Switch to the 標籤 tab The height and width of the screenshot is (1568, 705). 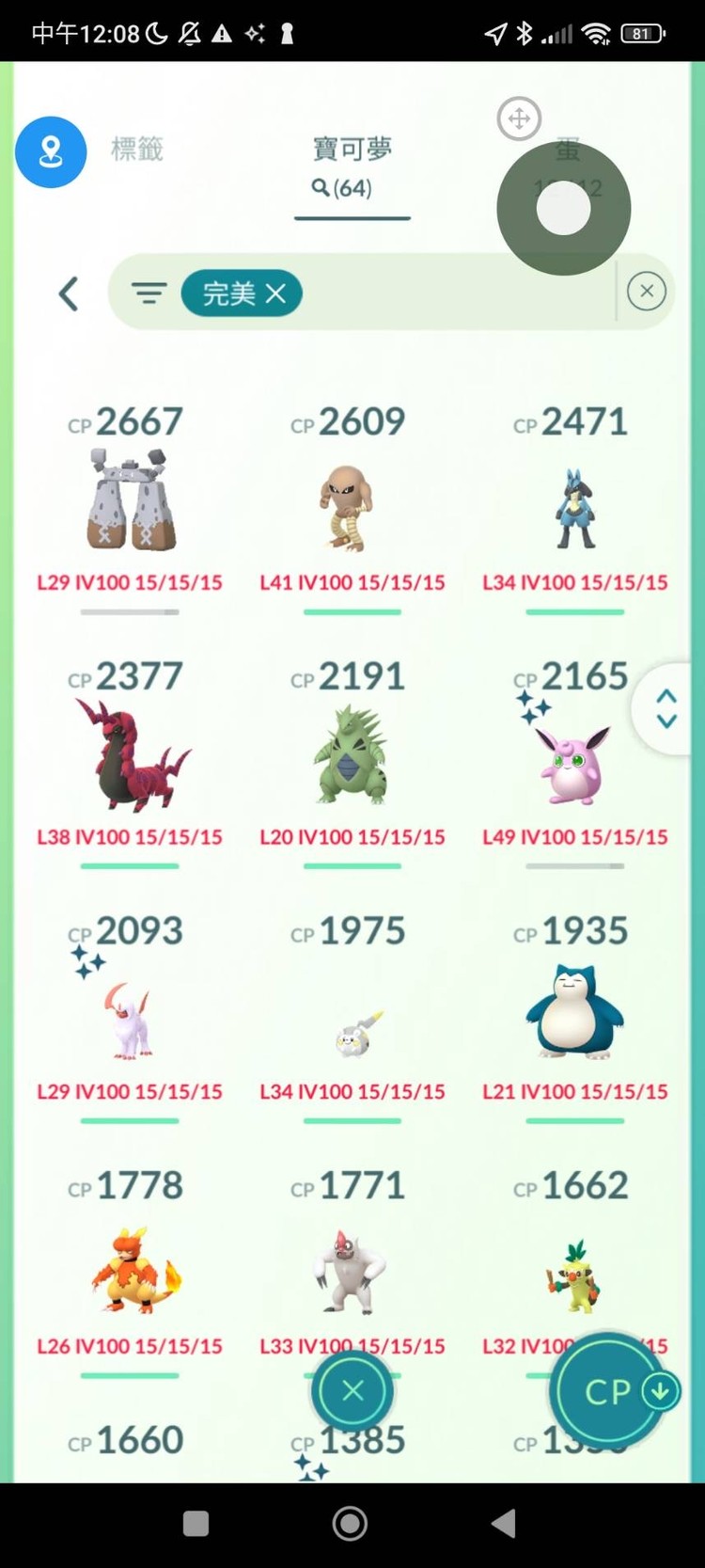(137, 149)
